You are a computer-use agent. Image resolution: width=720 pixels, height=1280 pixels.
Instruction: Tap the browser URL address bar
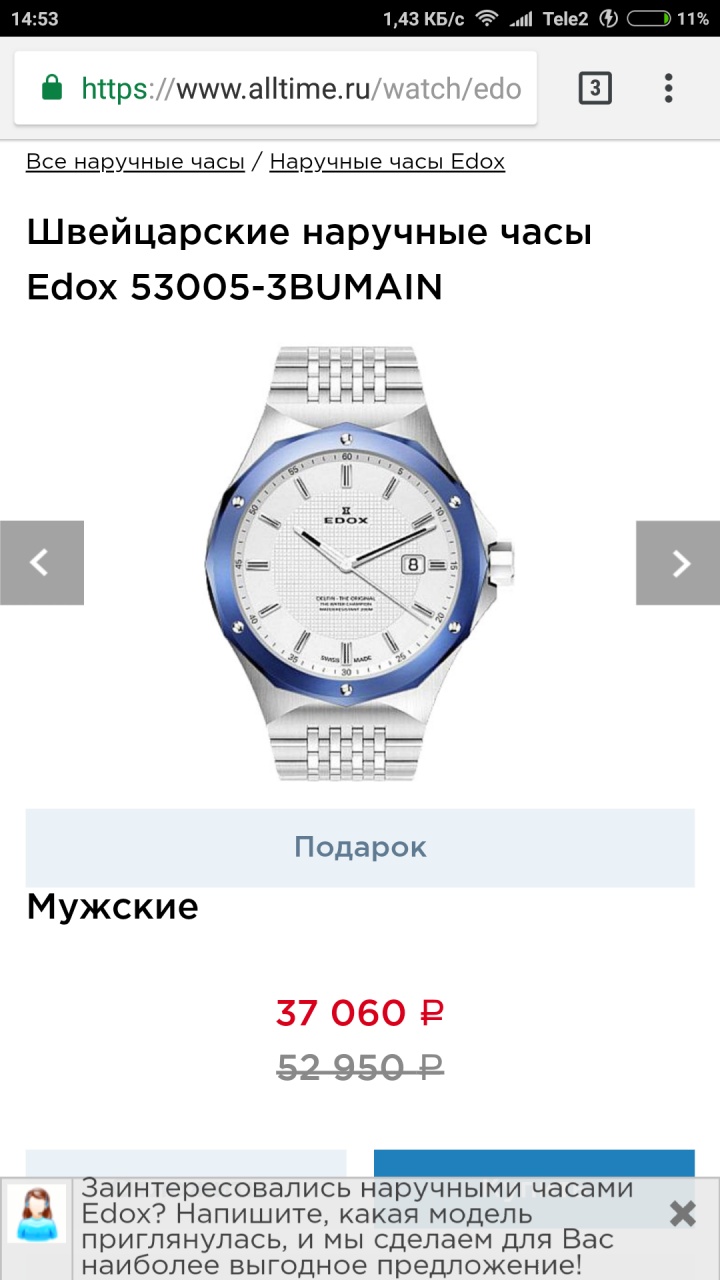click(300, 89)
